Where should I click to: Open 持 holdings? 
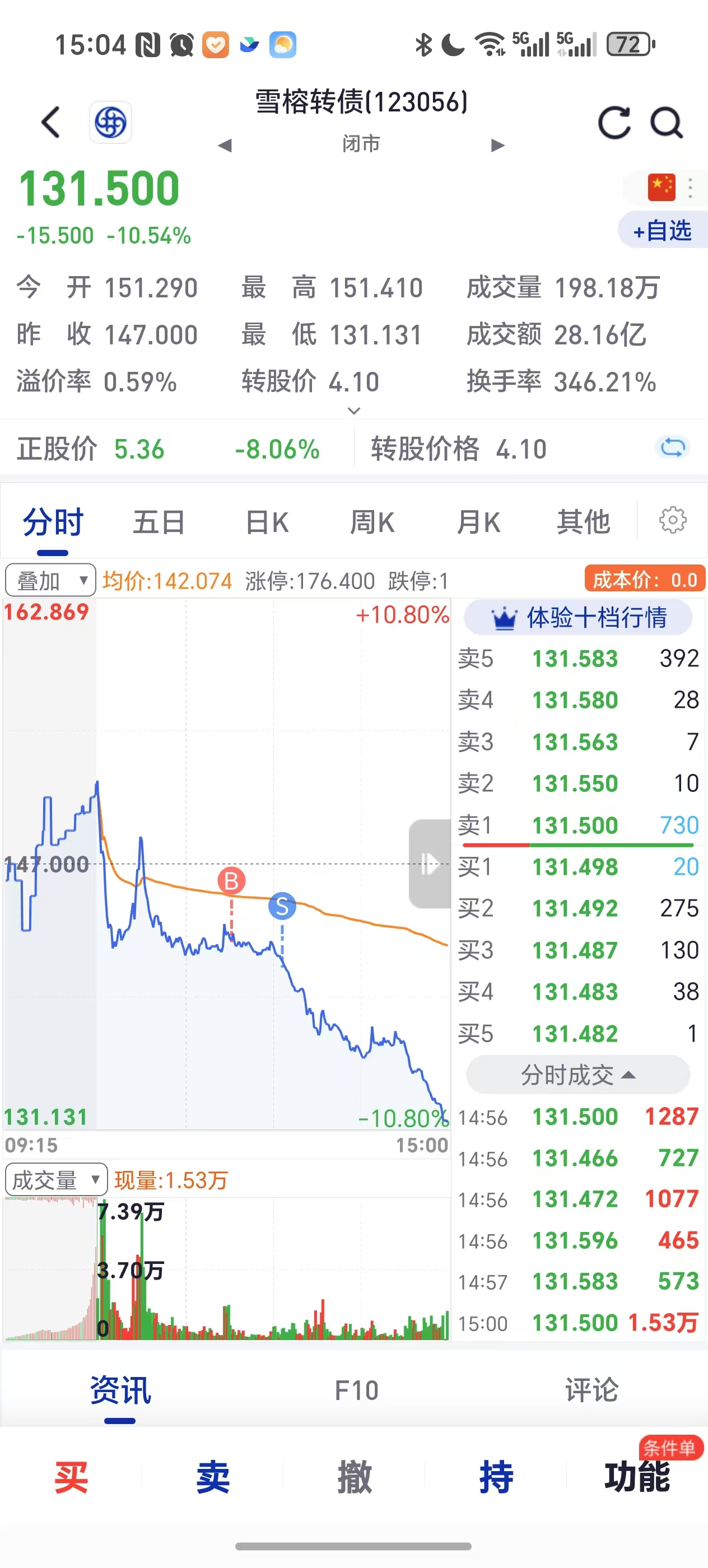tap(496, 1477)
